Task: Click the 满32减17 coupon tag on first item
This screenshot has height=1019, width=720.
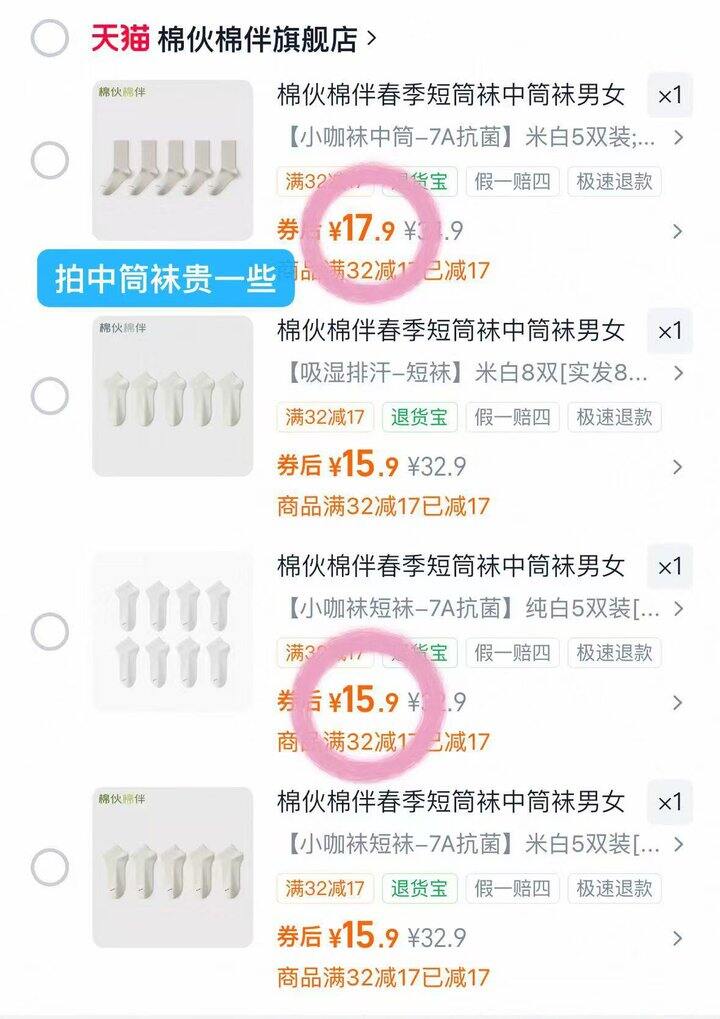Action: [326, 182]
